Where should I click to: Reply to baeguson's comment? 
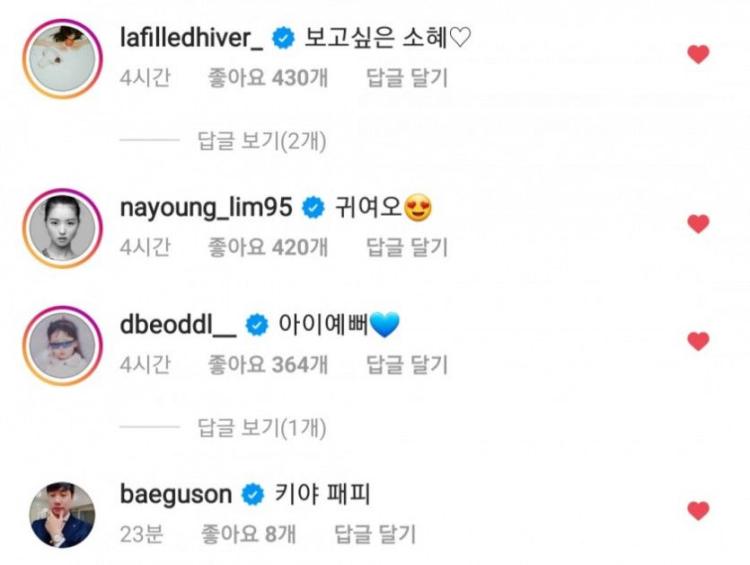[375, 534]
